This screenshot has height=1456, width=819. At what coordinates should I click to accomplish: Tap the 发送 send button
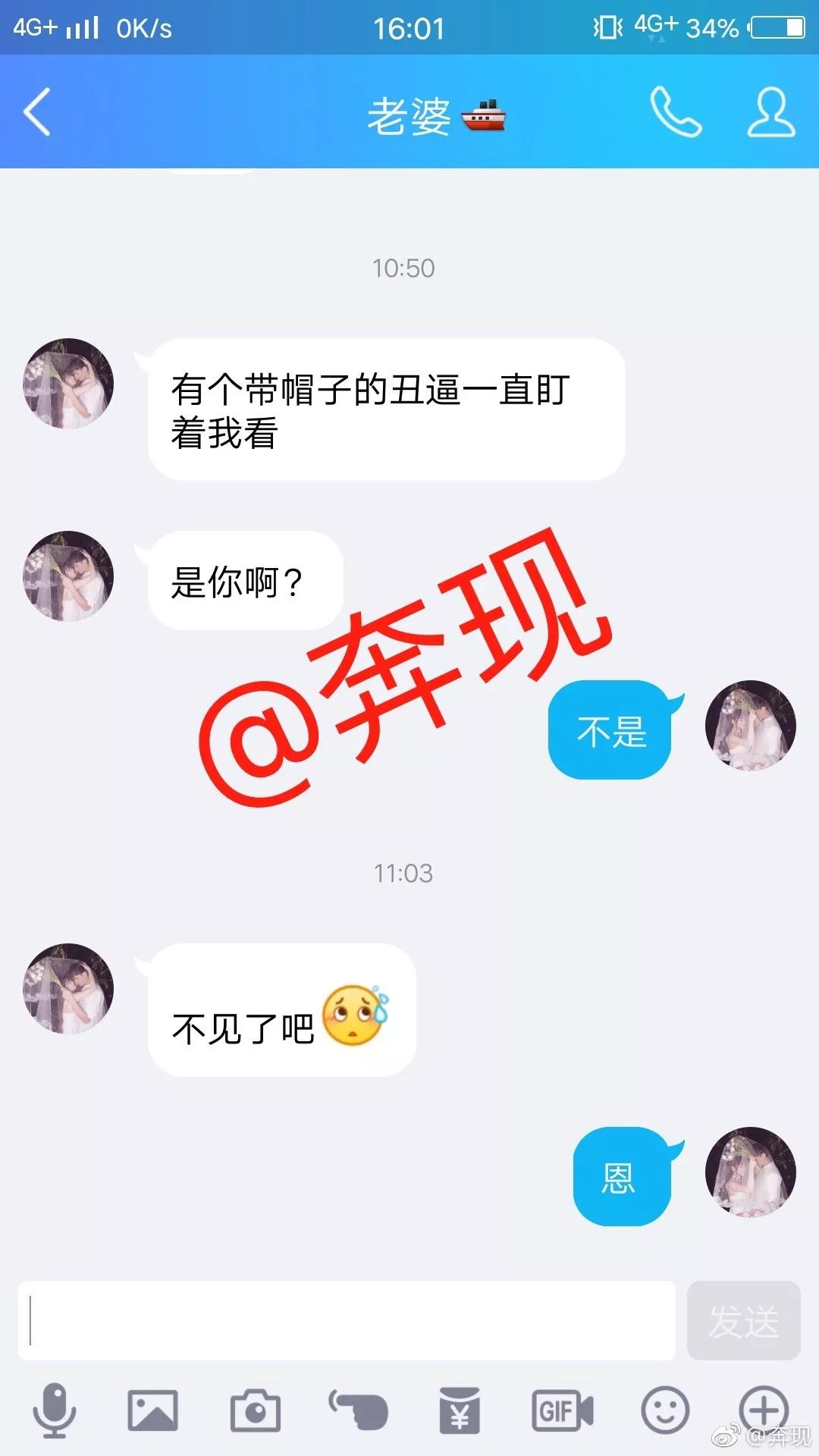tap(743, 1320)
